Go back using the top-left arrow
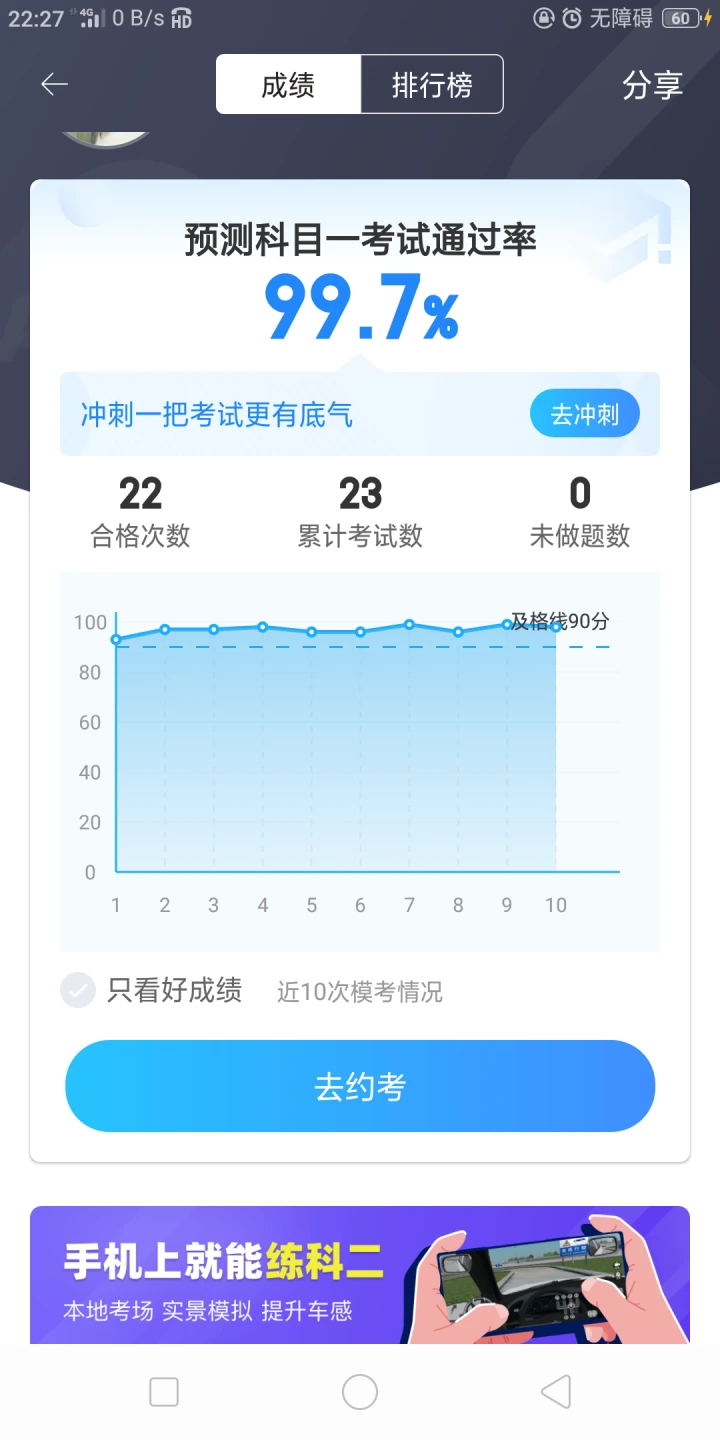 coord(54,85)
